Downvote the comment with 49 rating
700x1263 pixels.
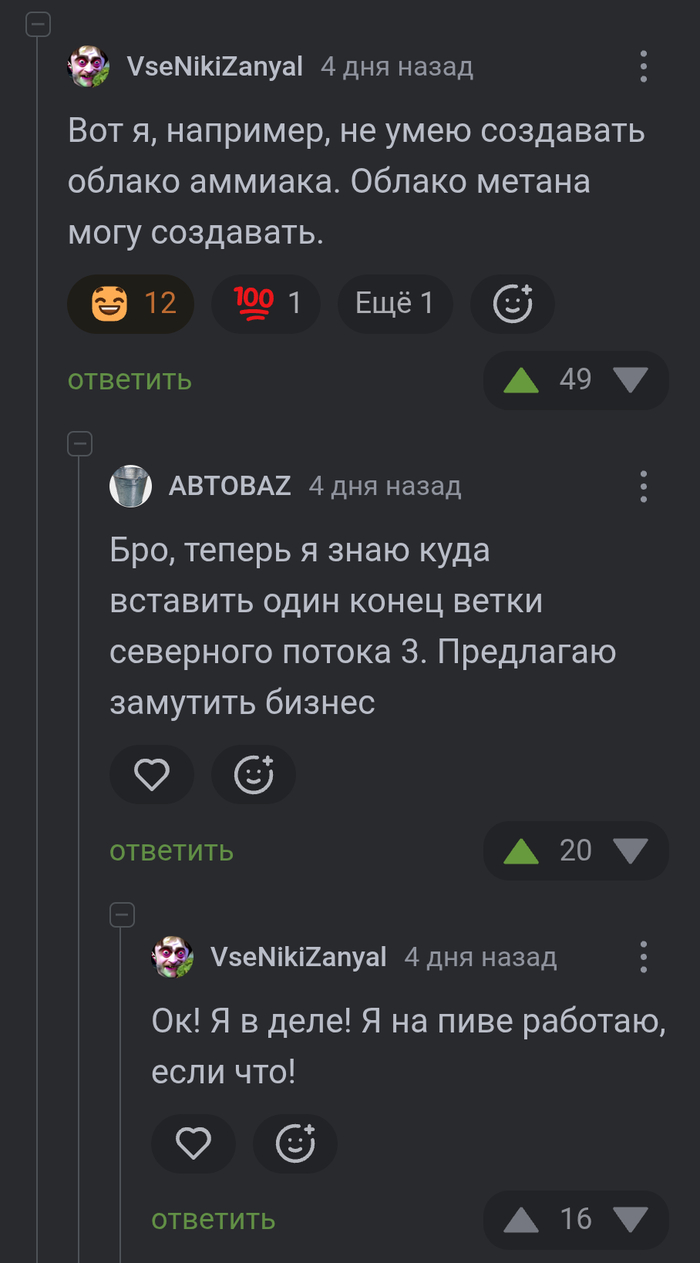pos(630,380)
